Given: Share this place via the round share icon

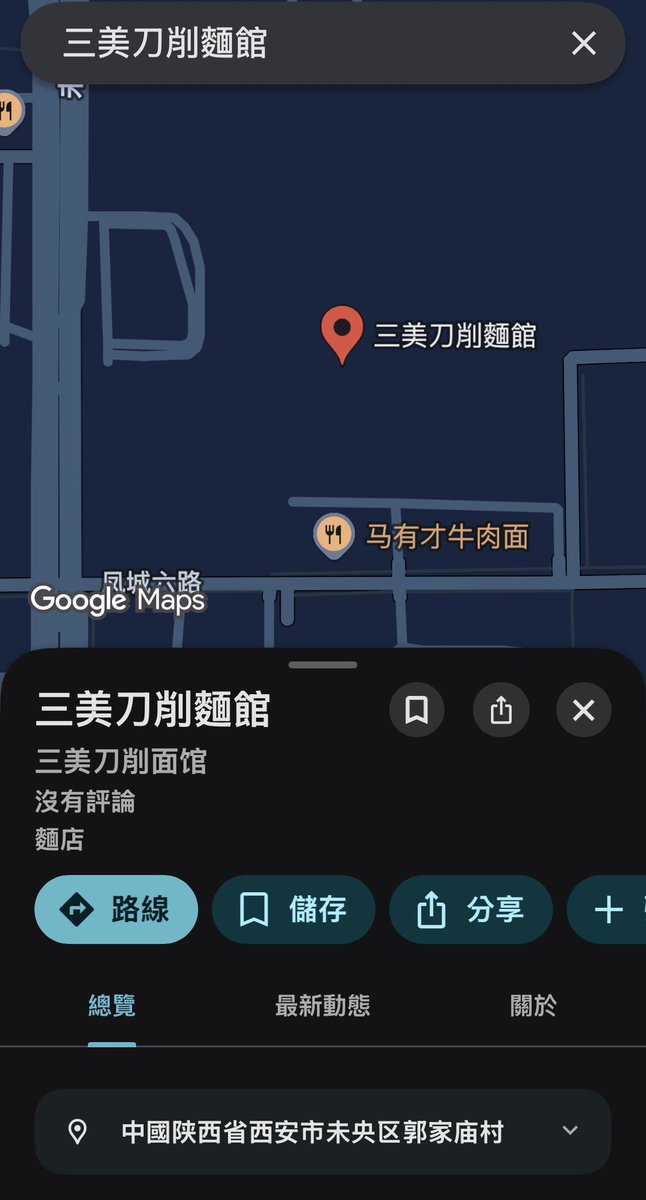Looking at the screenshot, I should coord(501,710).
